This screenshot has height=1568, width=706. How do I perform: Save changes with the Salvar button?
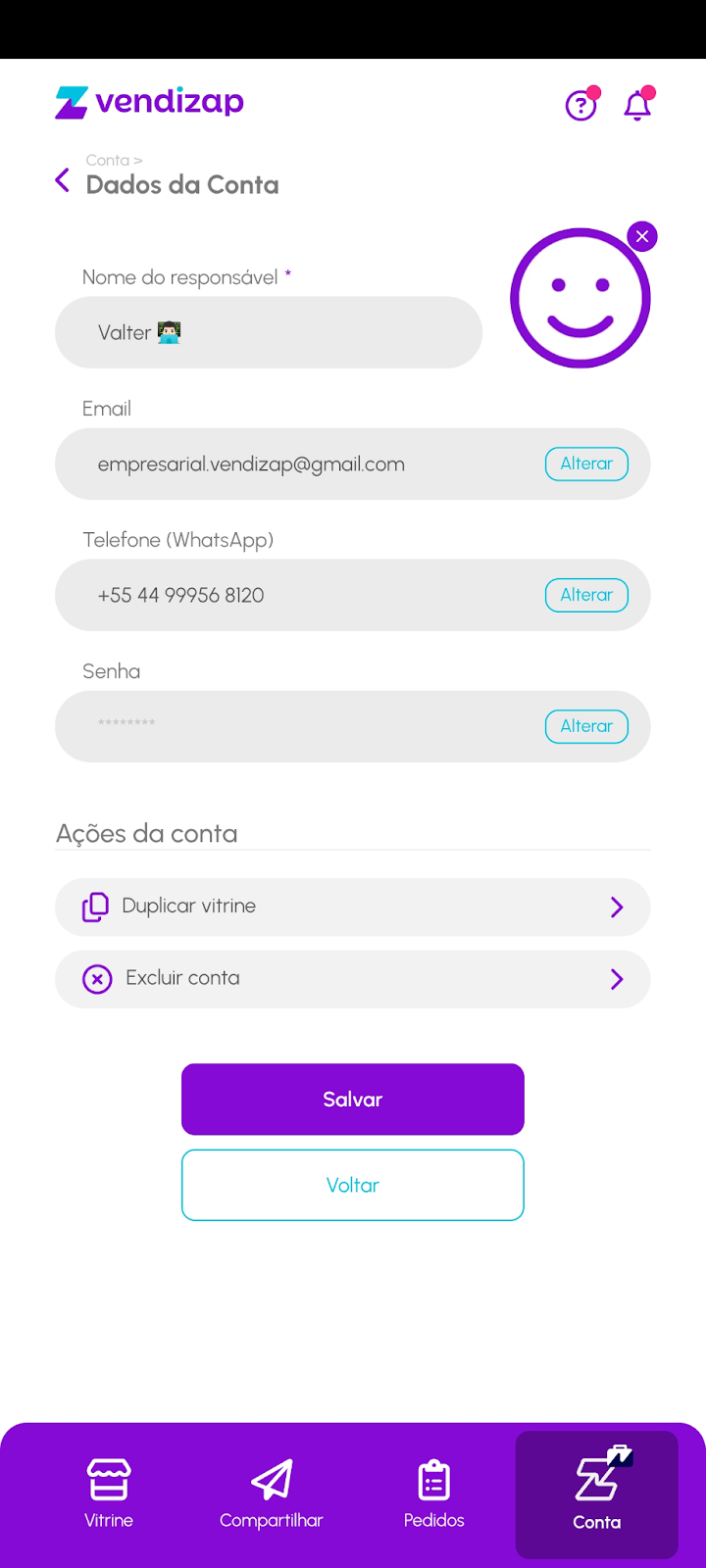tap(352, 1099)
